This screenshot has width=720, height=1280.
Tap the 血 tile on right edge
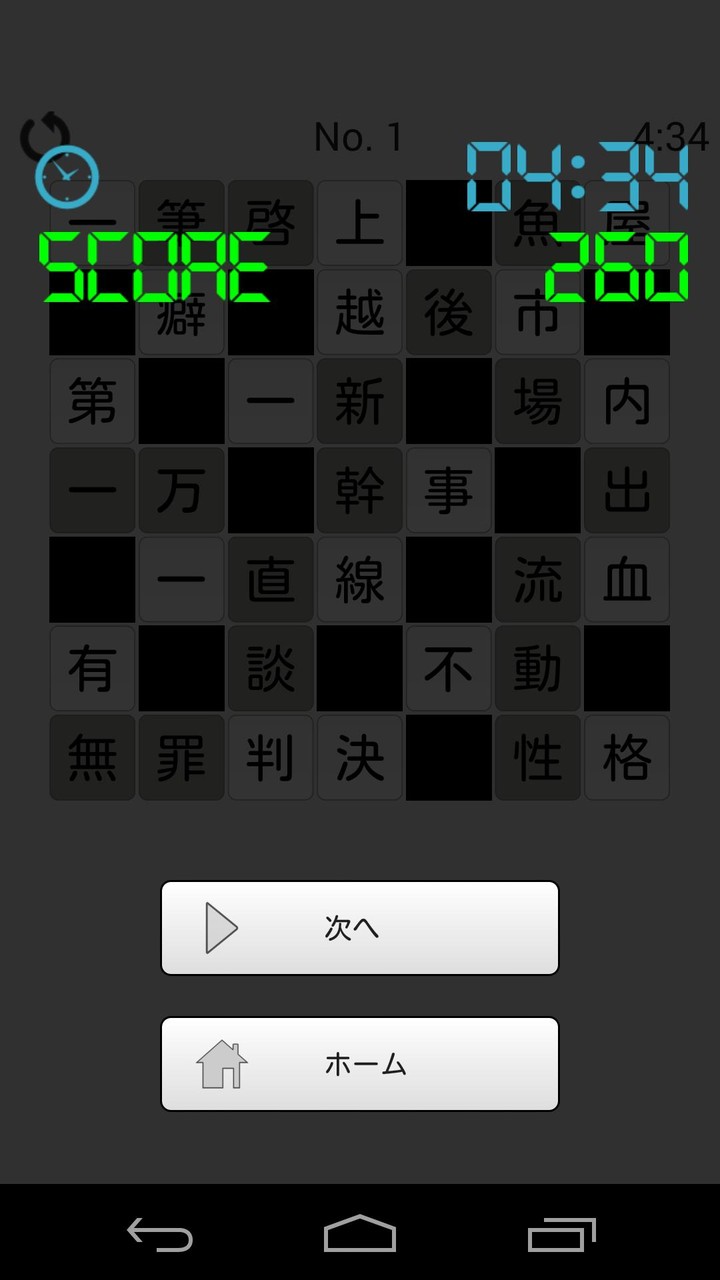click(627, 580)
